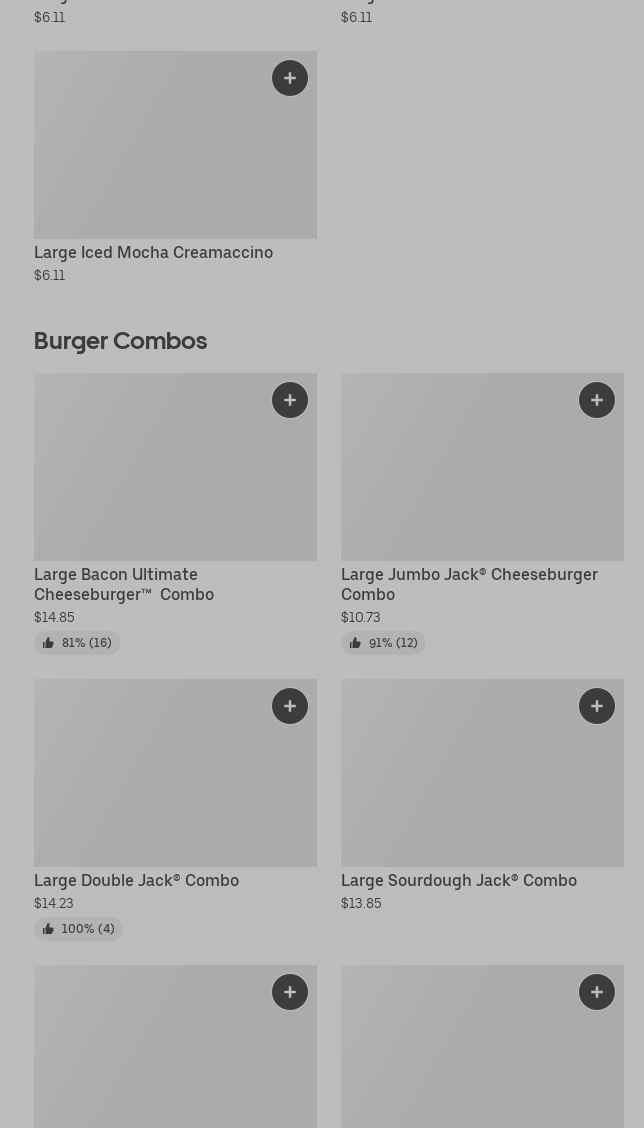
Task: Add Large Sourdough Jack Combo to cart
Action: [597, 706]
